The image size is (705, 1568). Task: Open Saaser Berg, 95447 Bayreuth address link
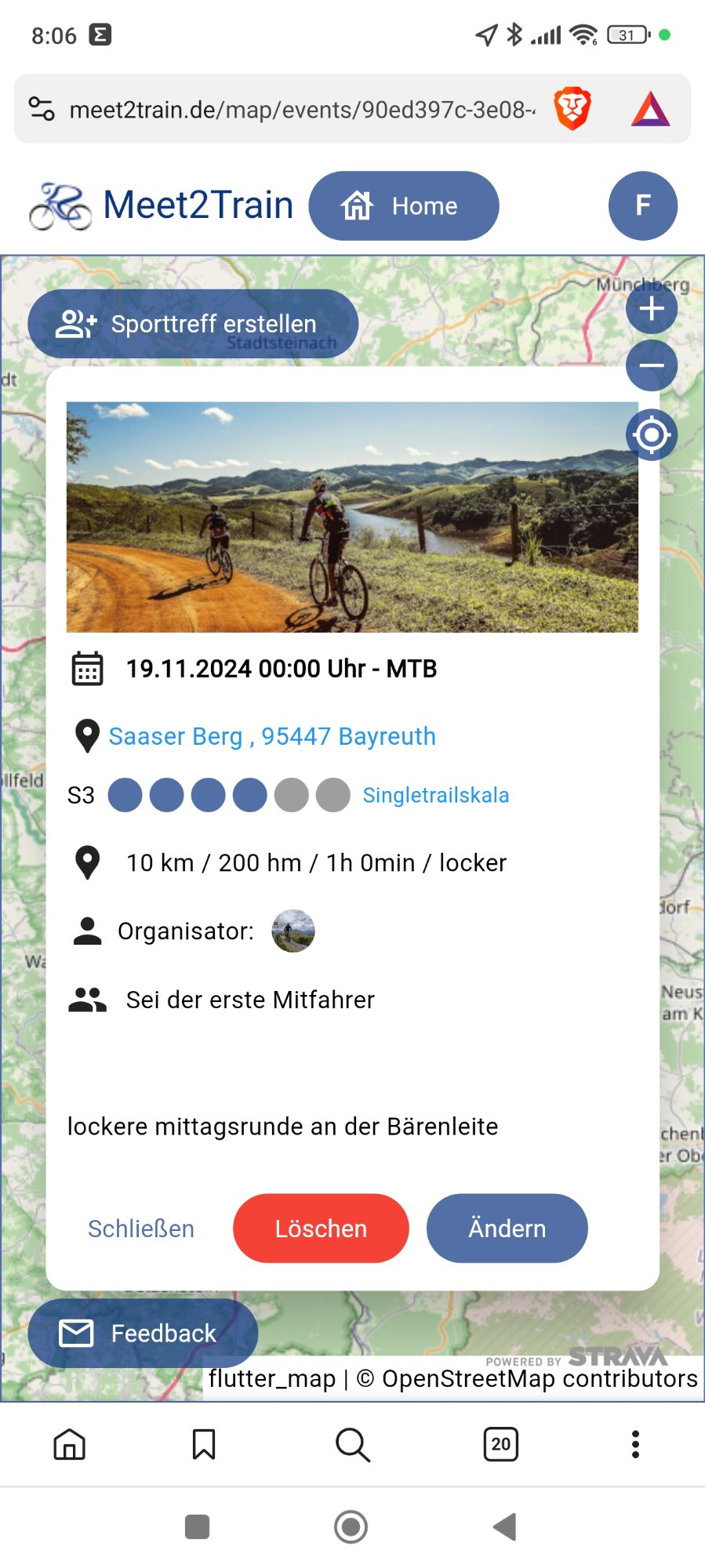point(271,736)
